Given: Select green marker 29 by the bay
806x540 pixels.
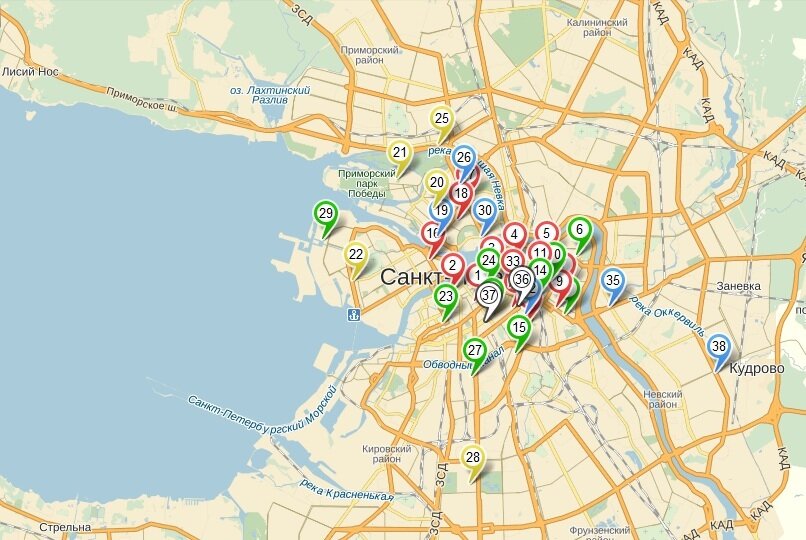Looking at the screenshot, I should pos(325,213).
